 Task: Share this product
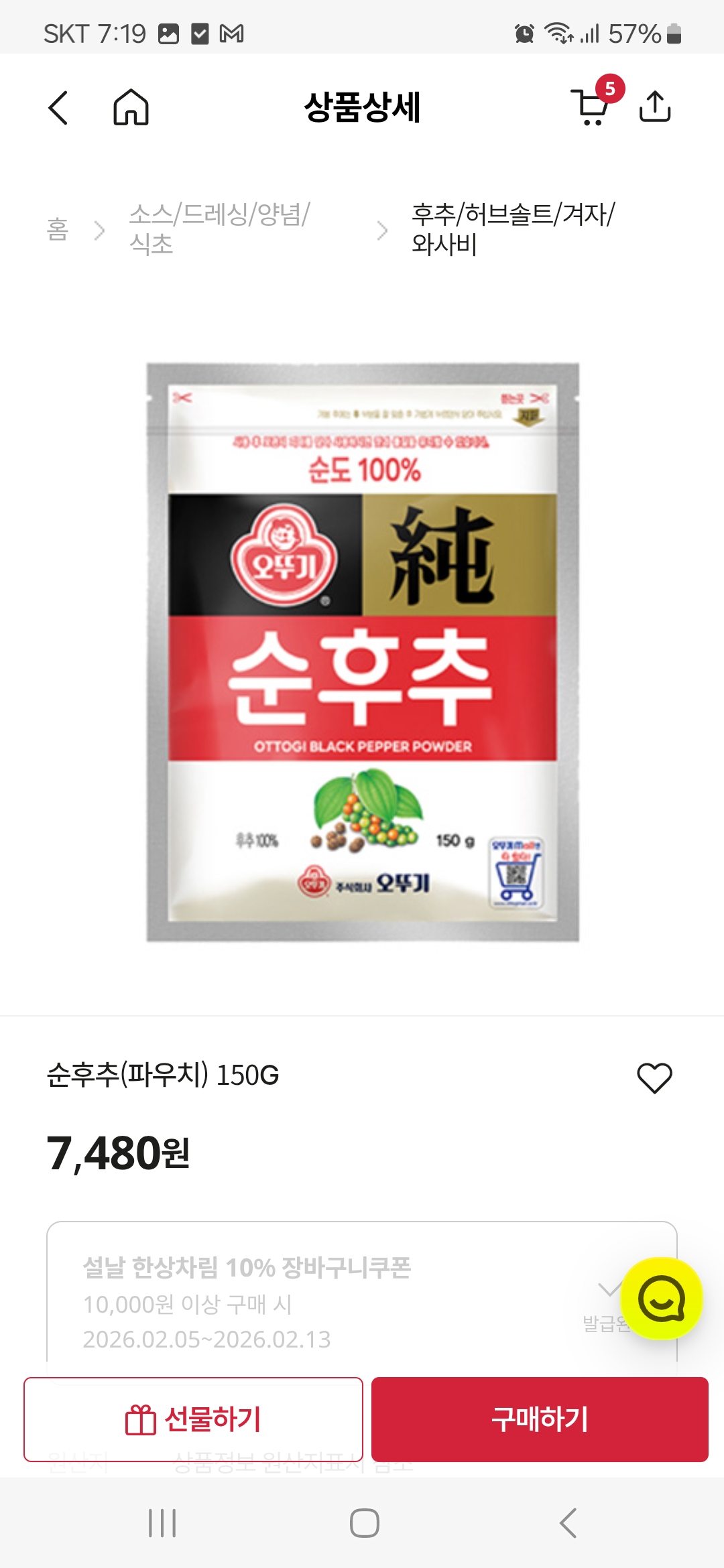pos(655,107)
